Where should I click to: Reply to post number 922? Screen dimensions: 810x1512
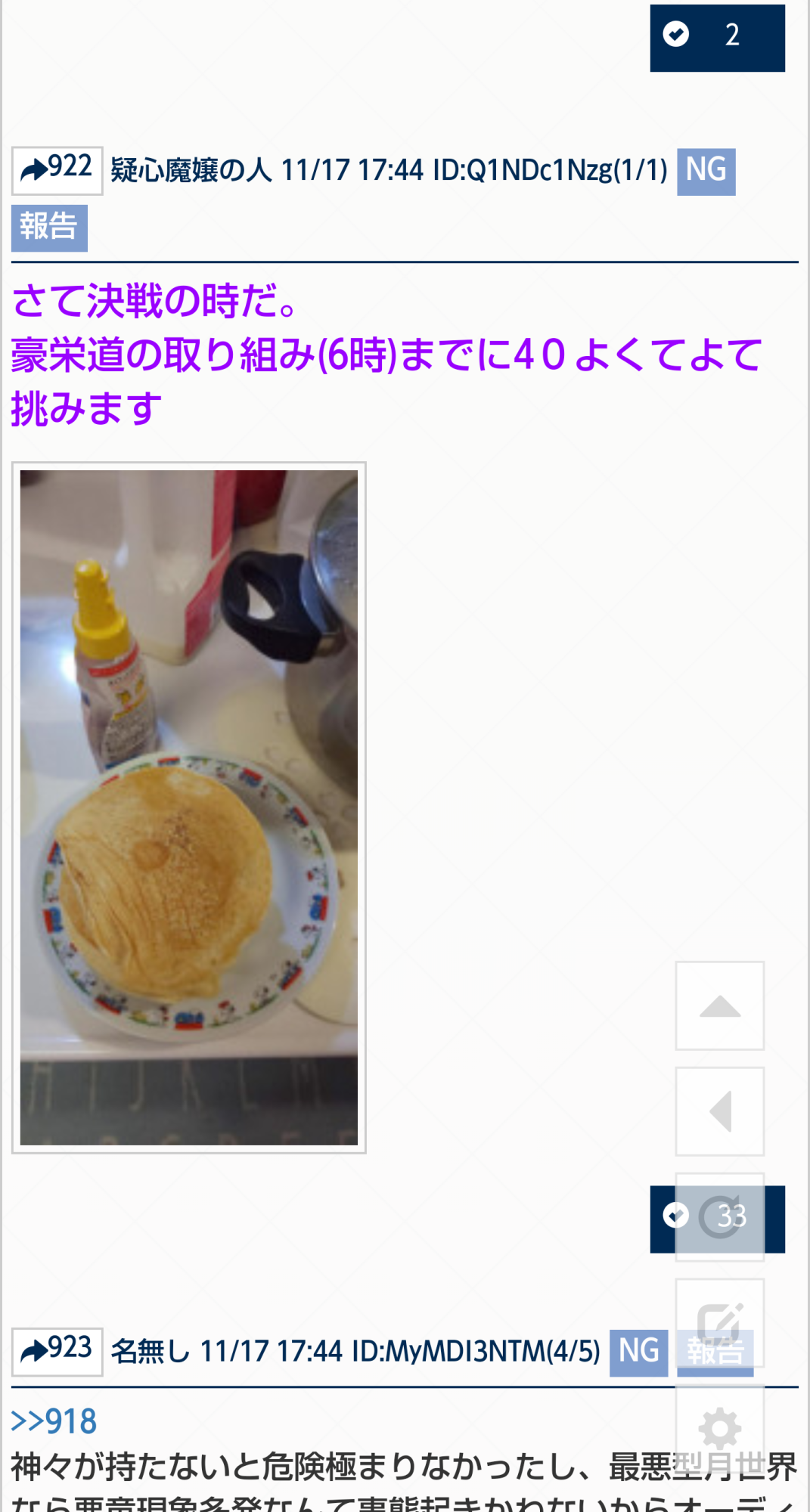click(57, 170)
